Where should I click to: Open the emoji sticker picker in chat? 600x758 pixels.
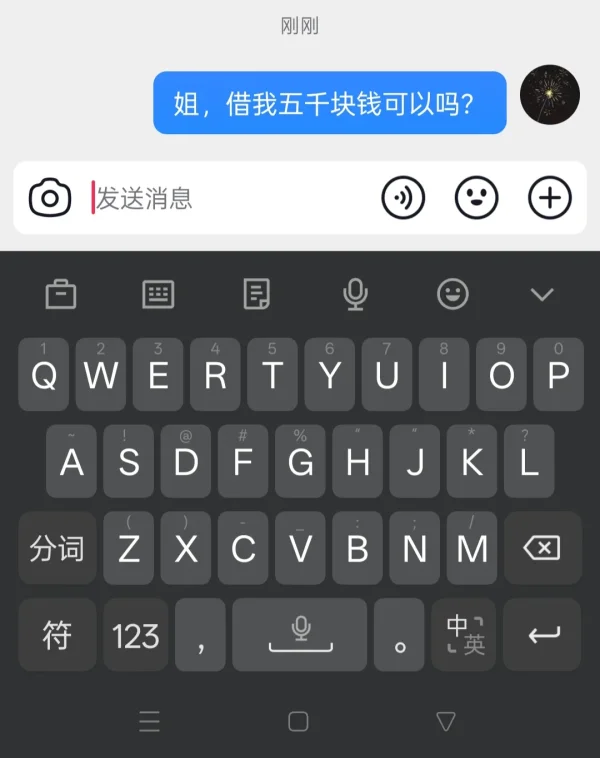(x=476, y=198)
